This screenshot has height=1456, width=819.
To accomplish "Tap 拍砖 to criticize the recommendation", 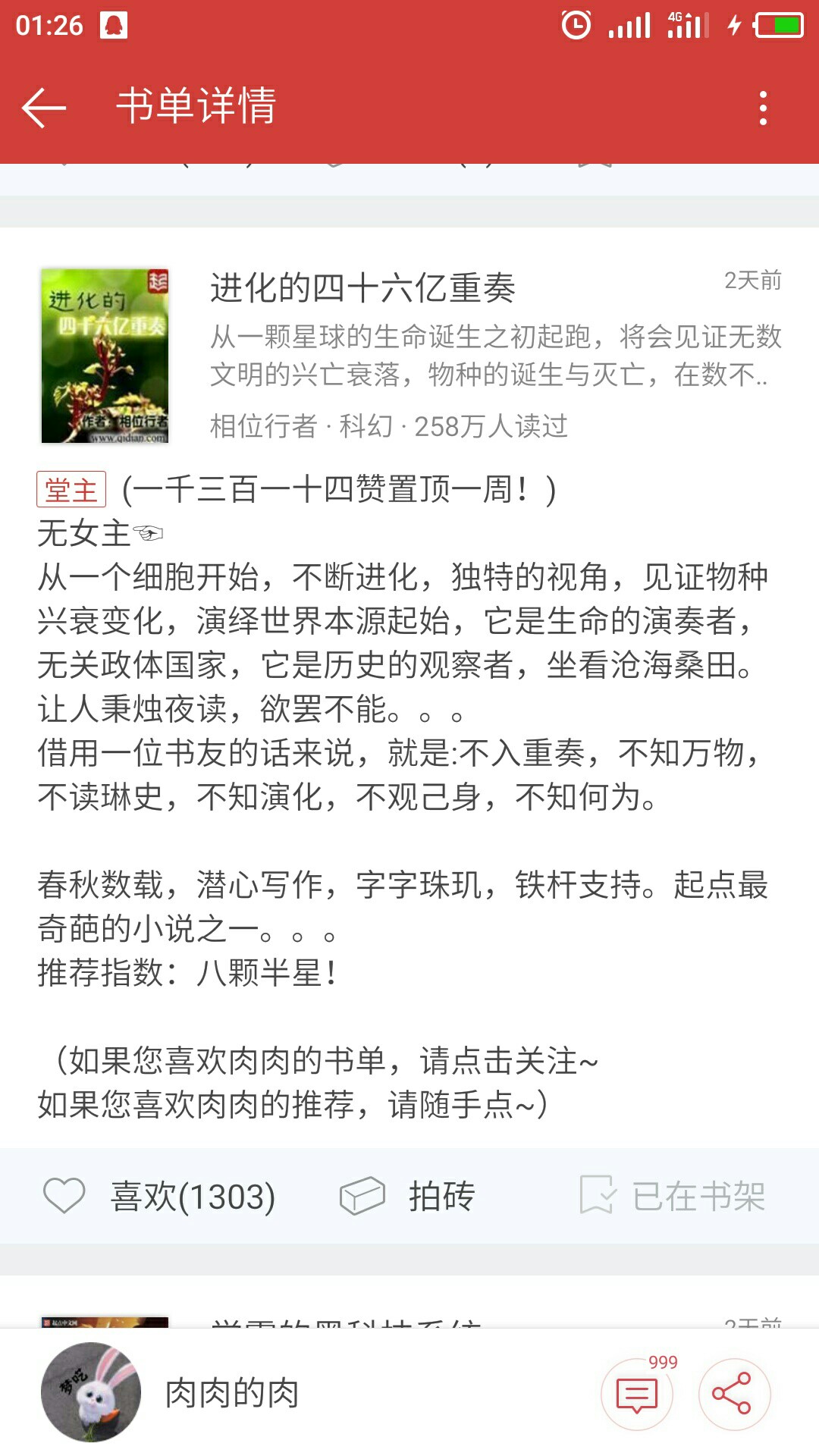I will pyautogui.click(x=407, y=1197).
